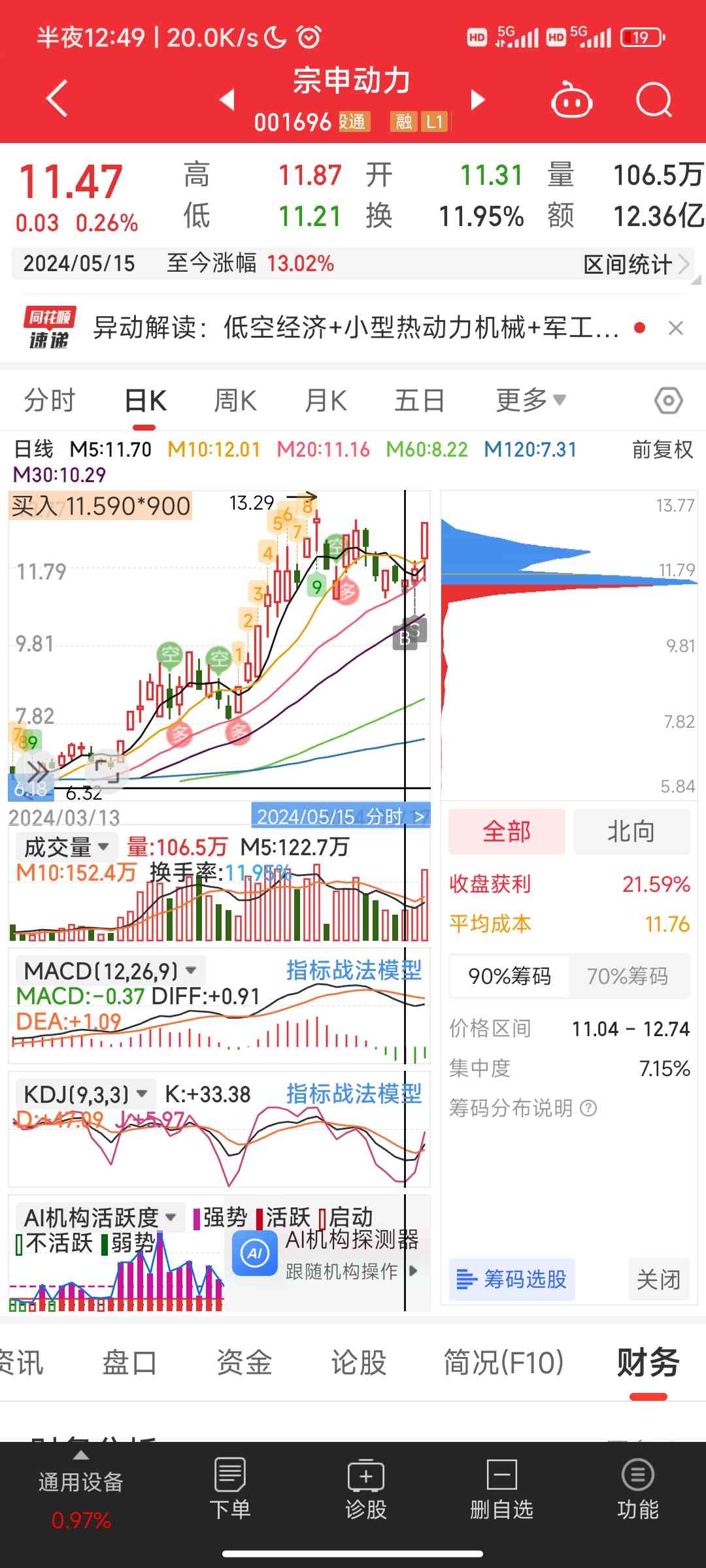
Task: Select the 月K chart tab
Action: [326, 400]
